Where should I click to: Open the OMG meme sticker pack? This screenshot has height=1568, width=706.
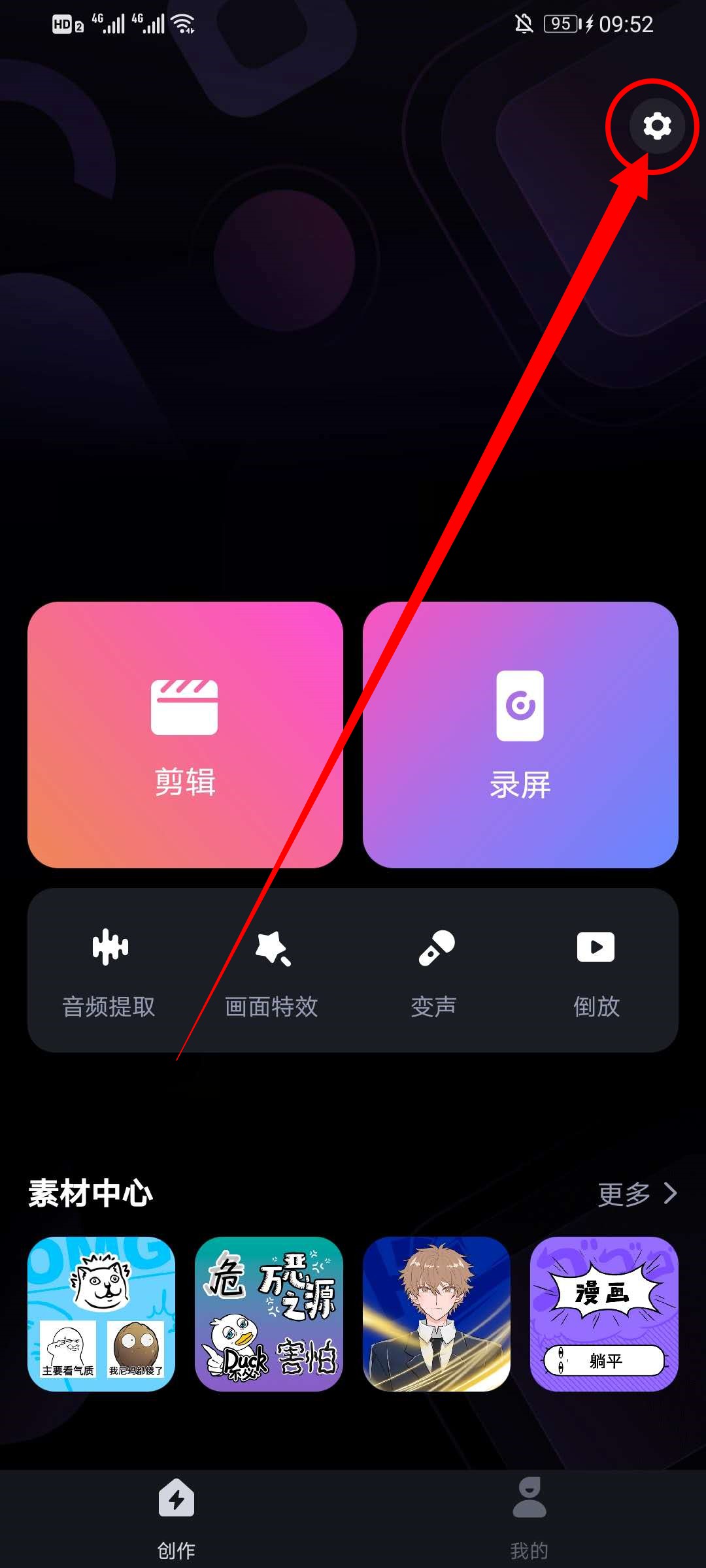[x=101, y=1313]
